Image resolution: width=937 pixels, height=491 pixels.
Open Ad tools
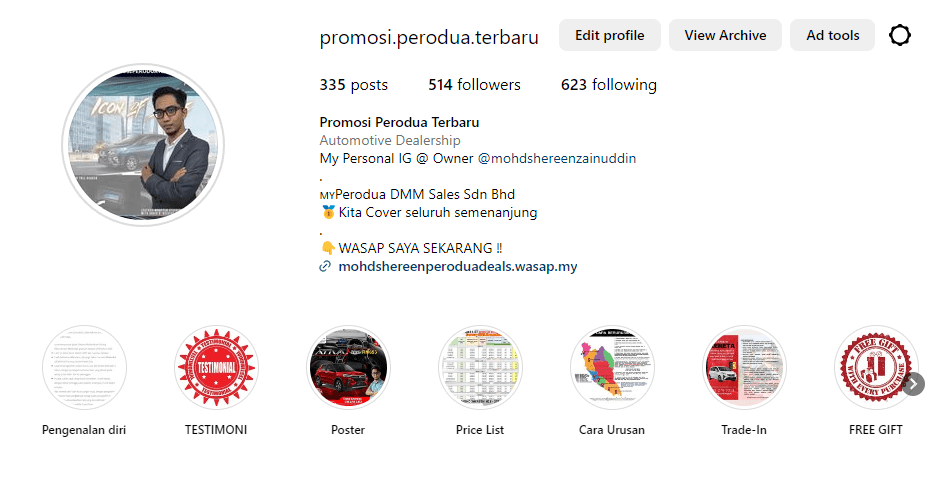(832, 35)
